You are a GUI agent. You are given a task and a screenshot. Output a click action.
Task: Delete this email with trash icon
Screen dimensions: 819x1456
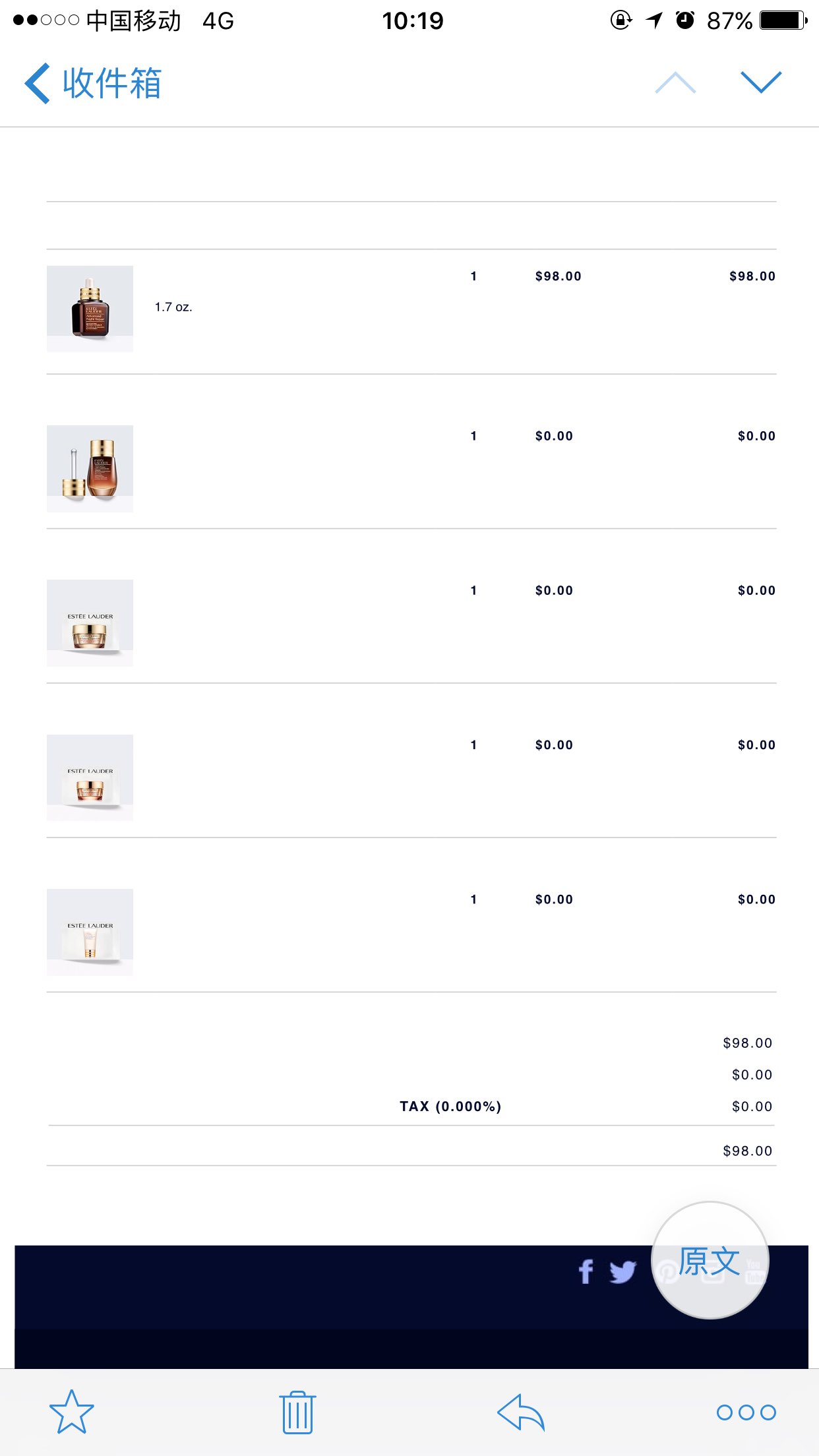[x=297, y=1412]
